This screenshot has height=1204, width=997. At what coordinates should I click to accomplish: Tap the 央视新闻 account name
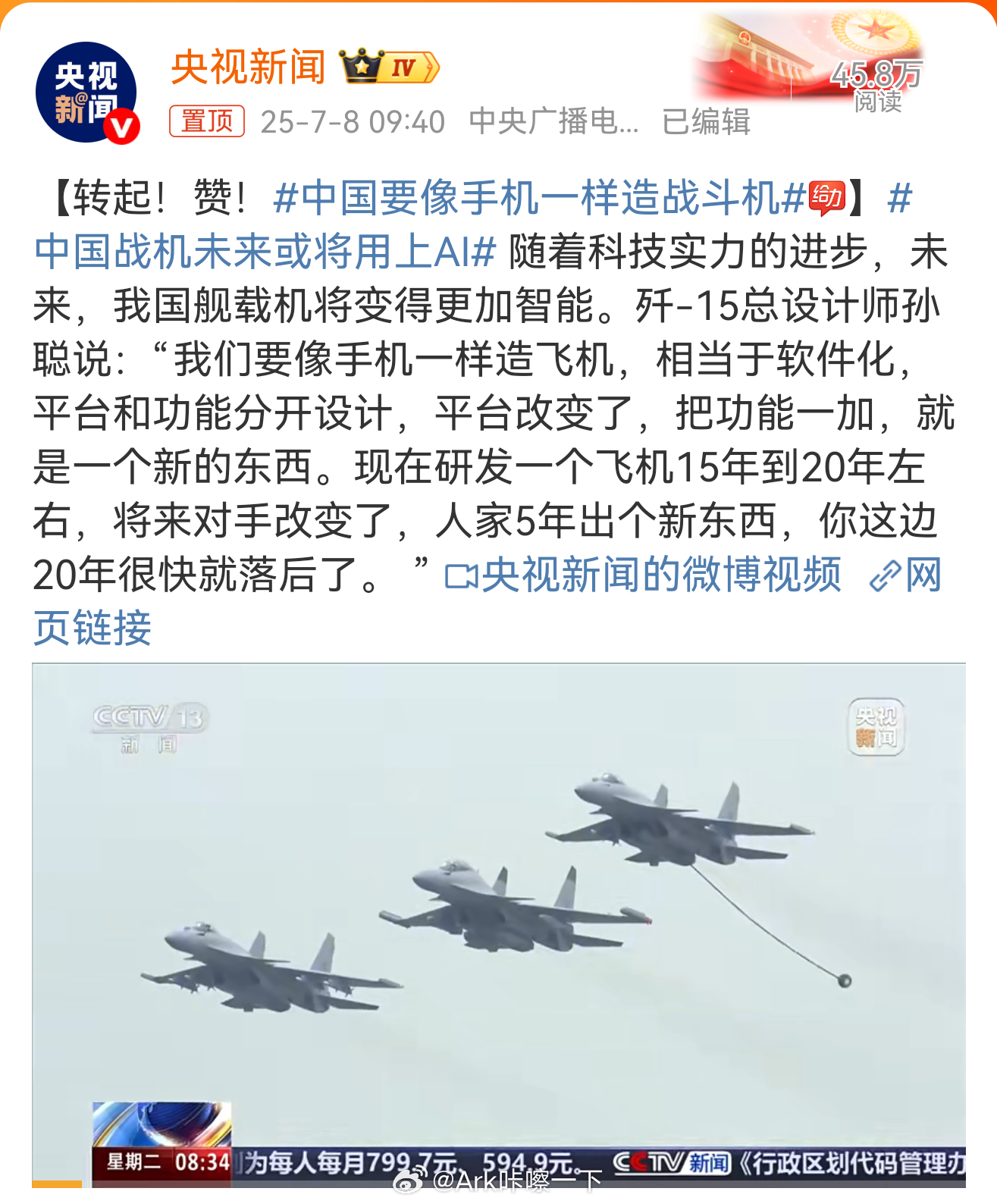click(x=248, y=68)
